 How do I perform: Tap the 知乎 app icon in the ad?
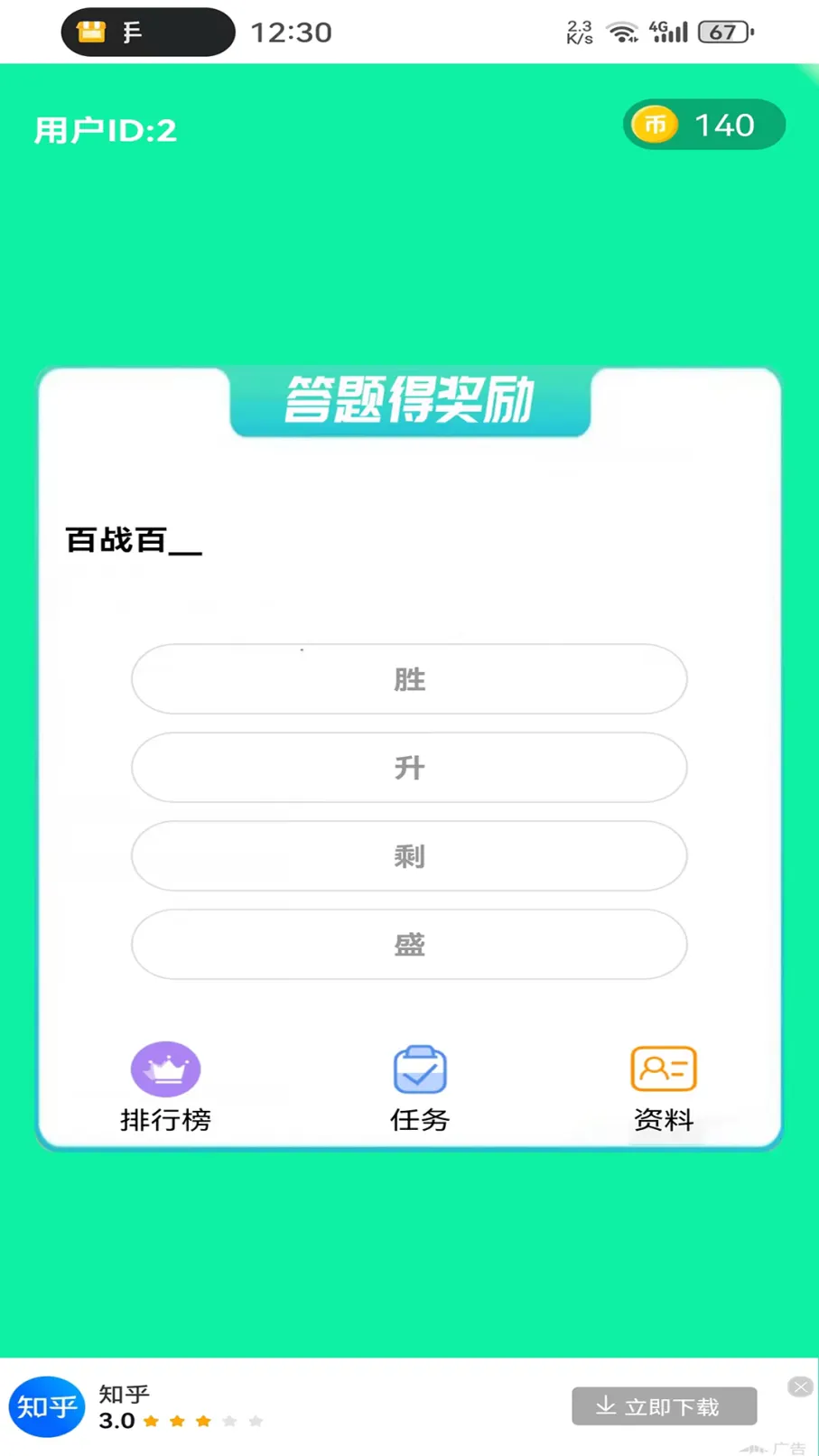coord(46,1405)
